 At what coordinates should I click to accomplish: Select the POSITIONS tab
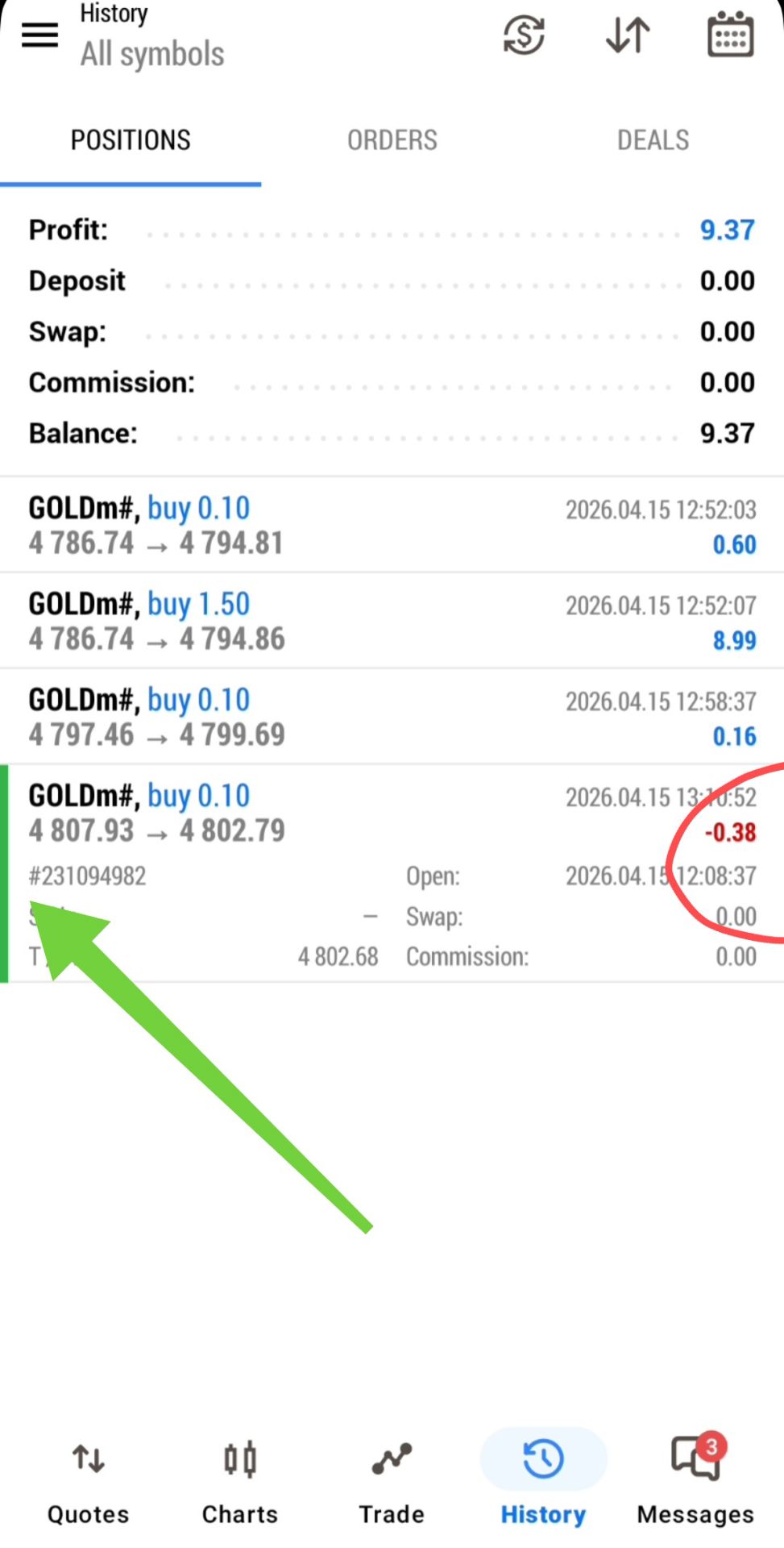(131, 140)
